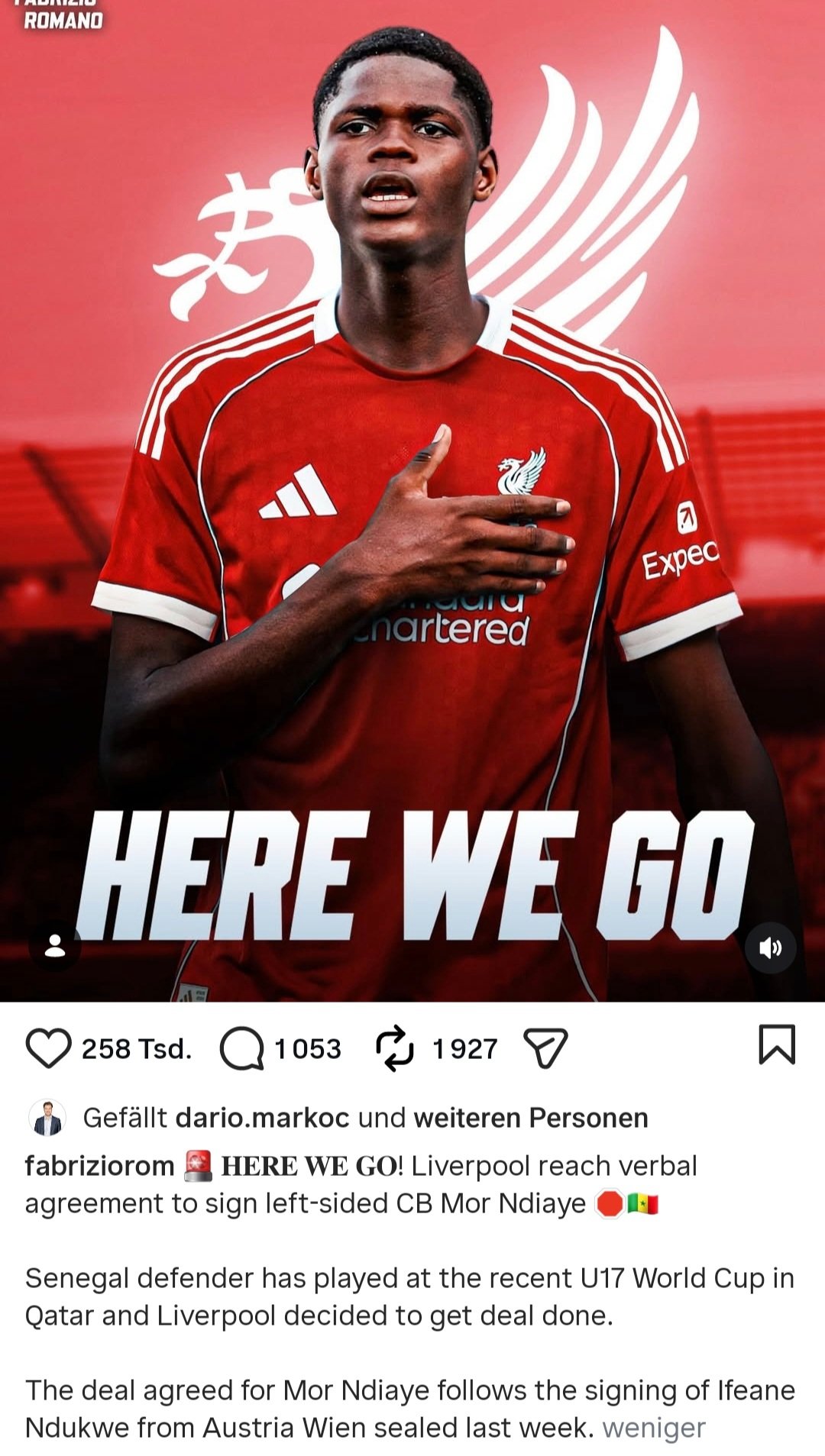Open the comments on this post
Screen dimensions: 825x1456
click(x=242, y=1048)
